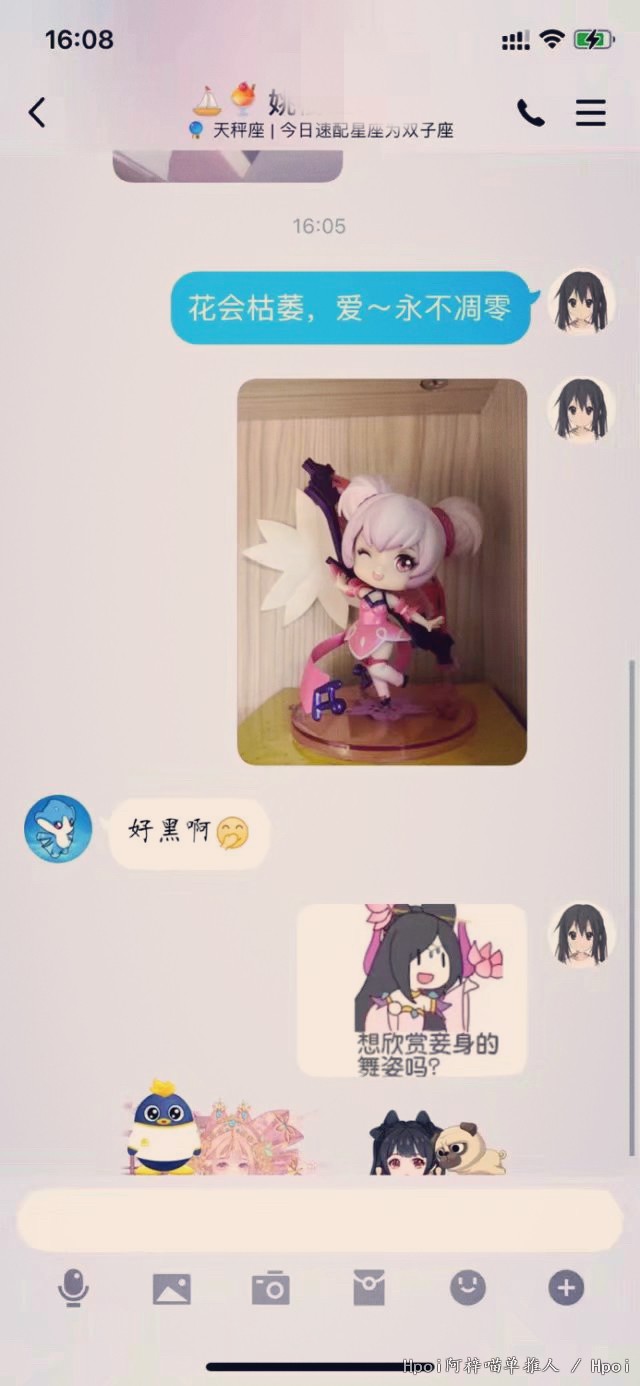Open the sticker with 想欣赏妾身的舞姿吗
The height and width of the screenshot is (1386, 640).
pyautogui.click(x=412, y=990)
